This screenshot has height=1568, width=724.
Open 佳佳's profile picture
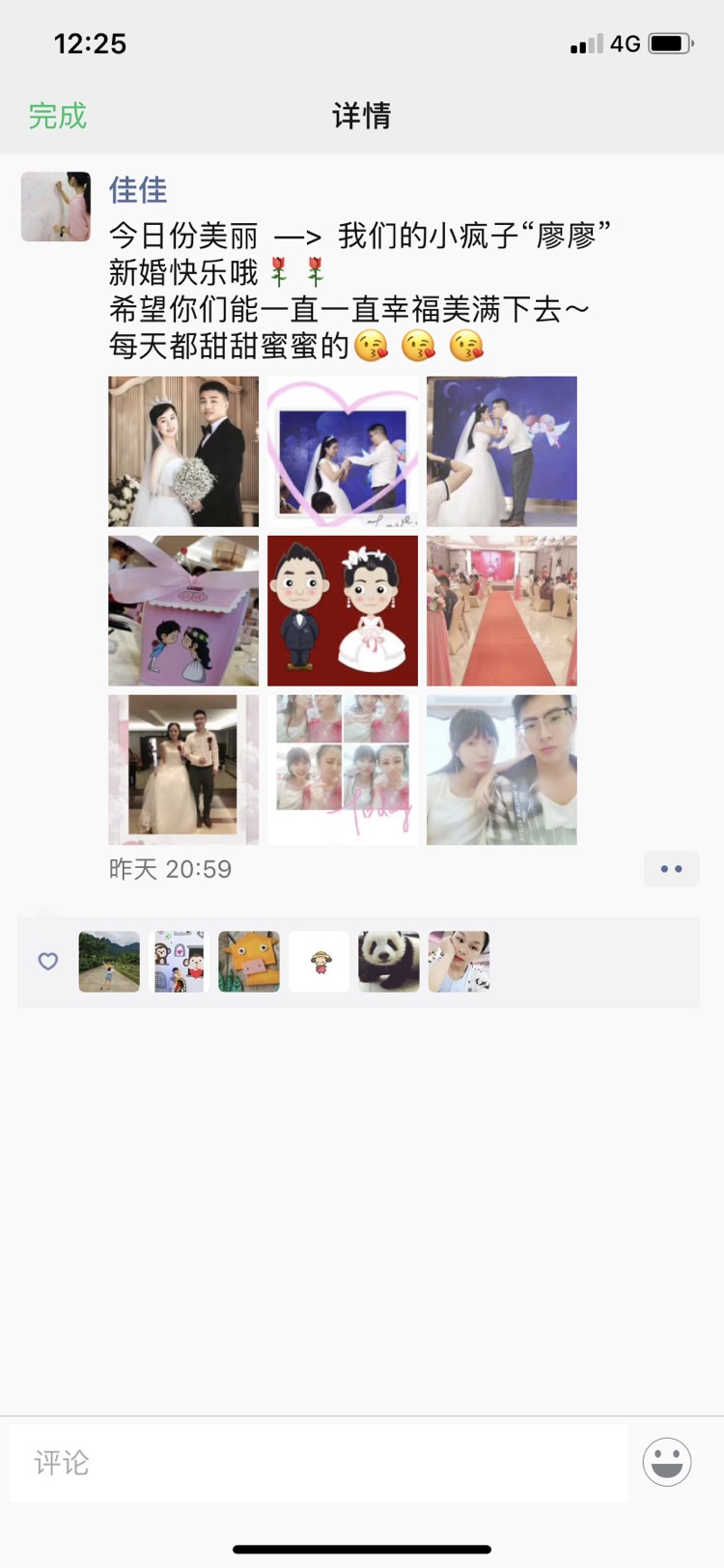[x=56, y=207]
